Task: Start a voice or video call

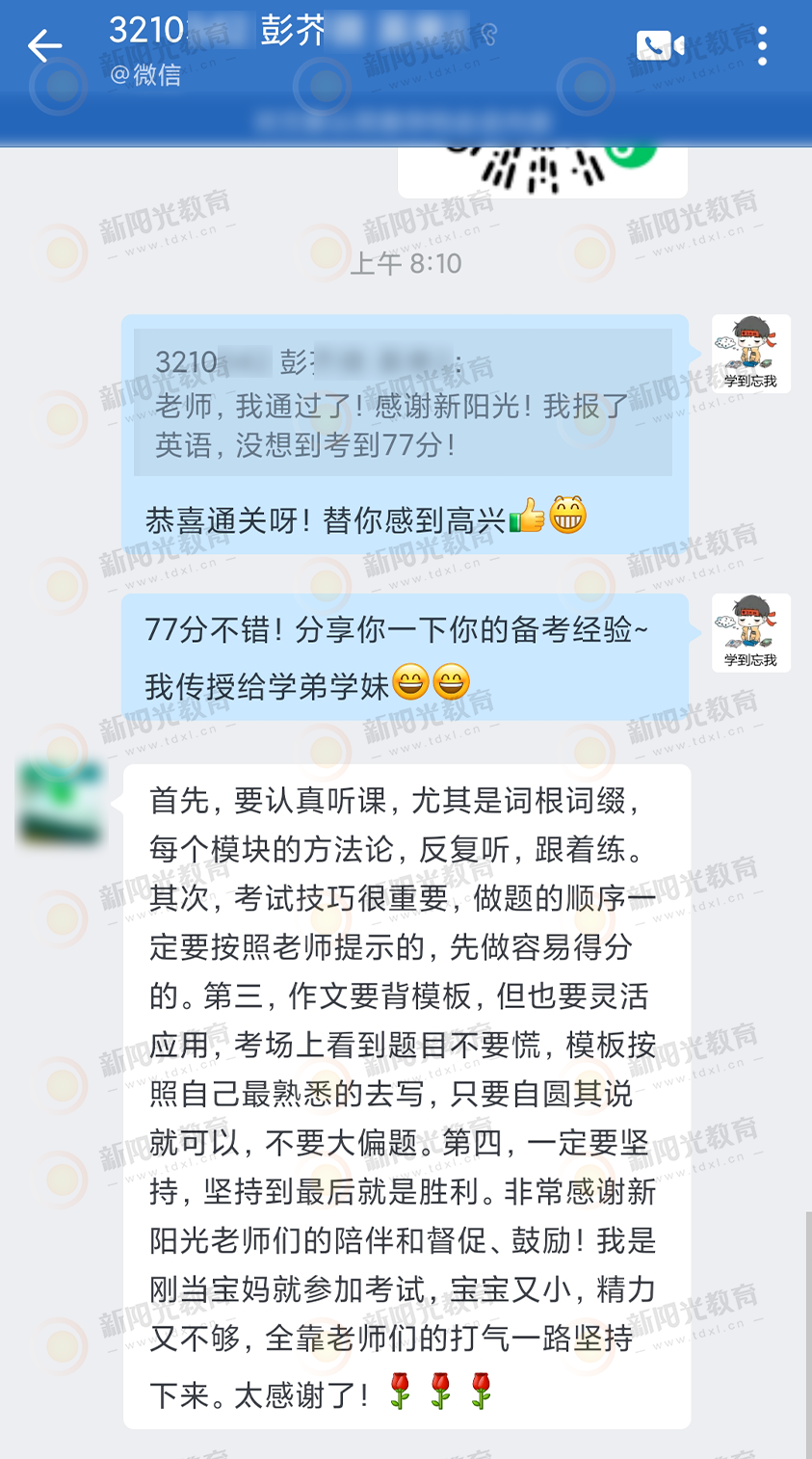Action: click(660, 45)
